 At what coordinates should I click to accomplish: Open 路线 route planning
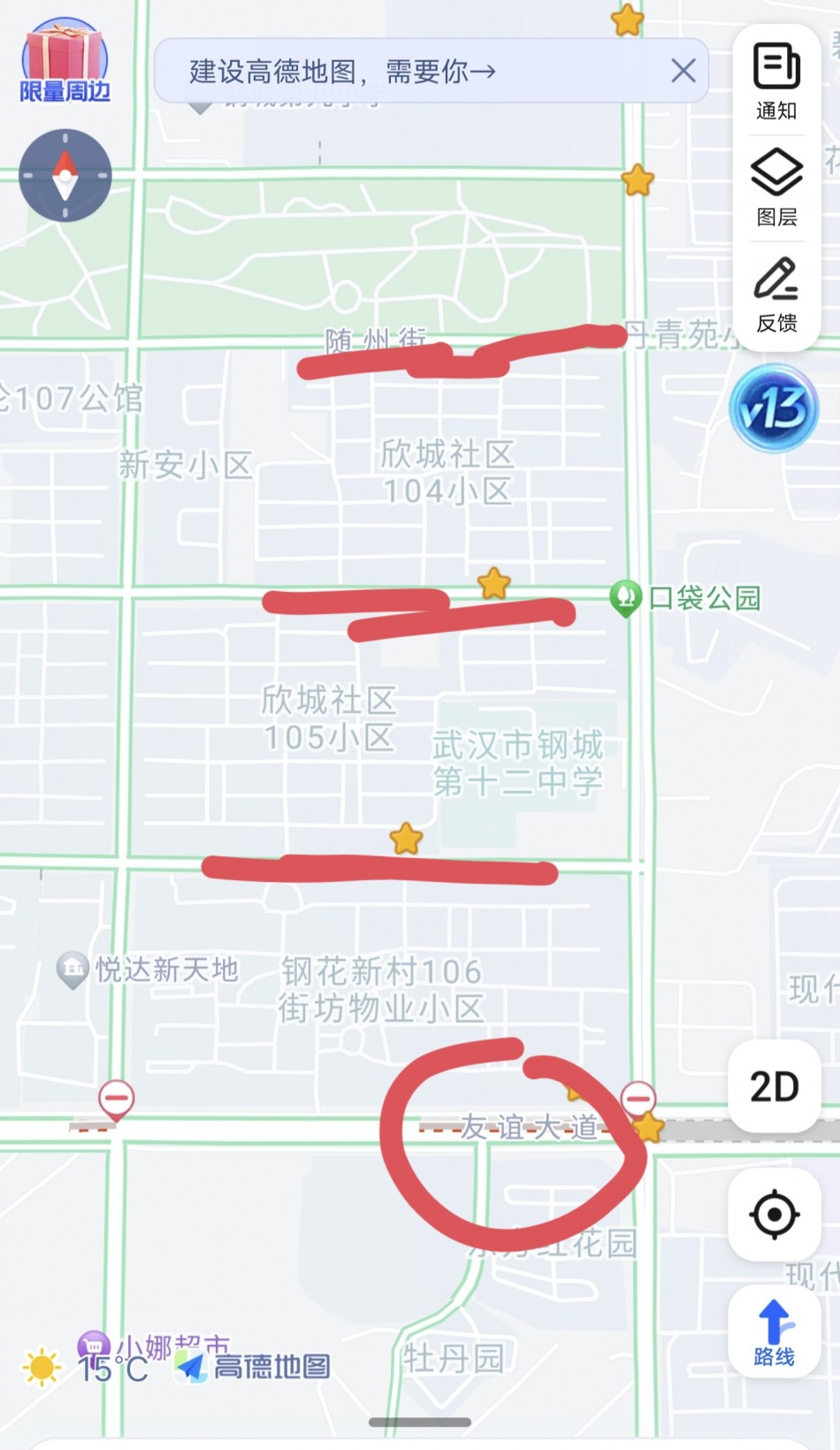point(775,1332)
